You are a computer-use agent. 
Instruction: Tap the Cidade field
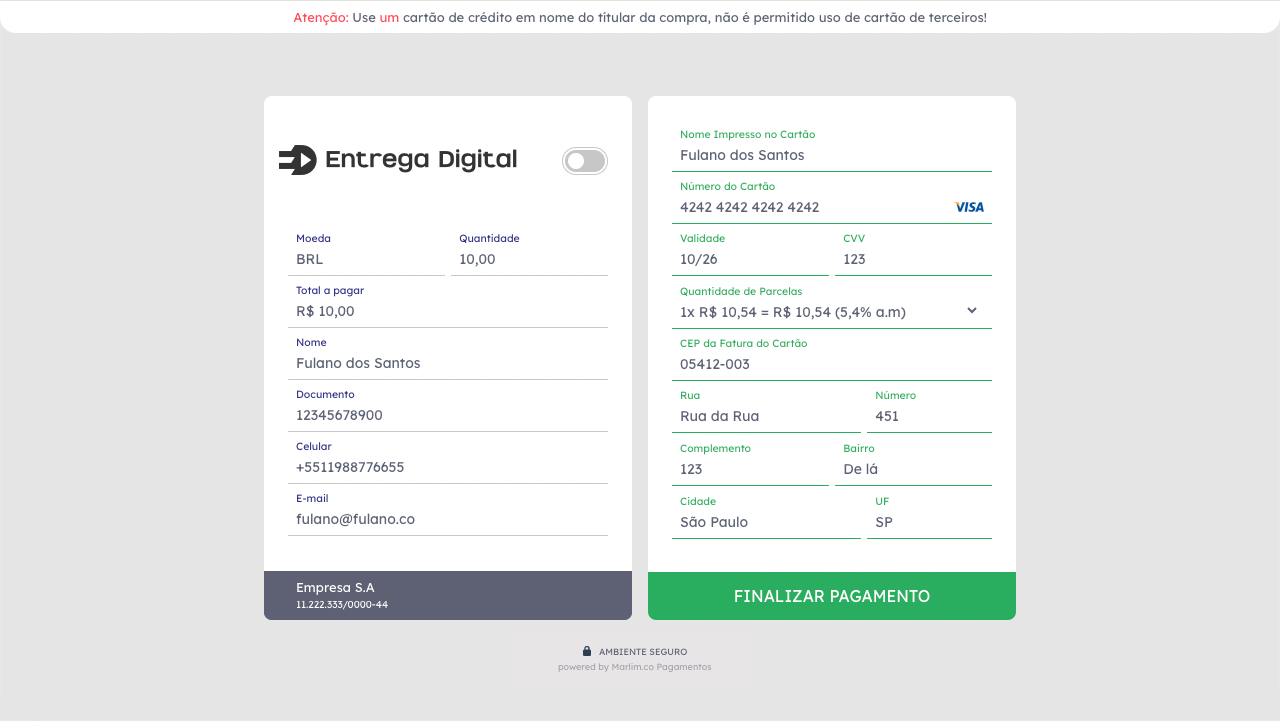[765, 522]
